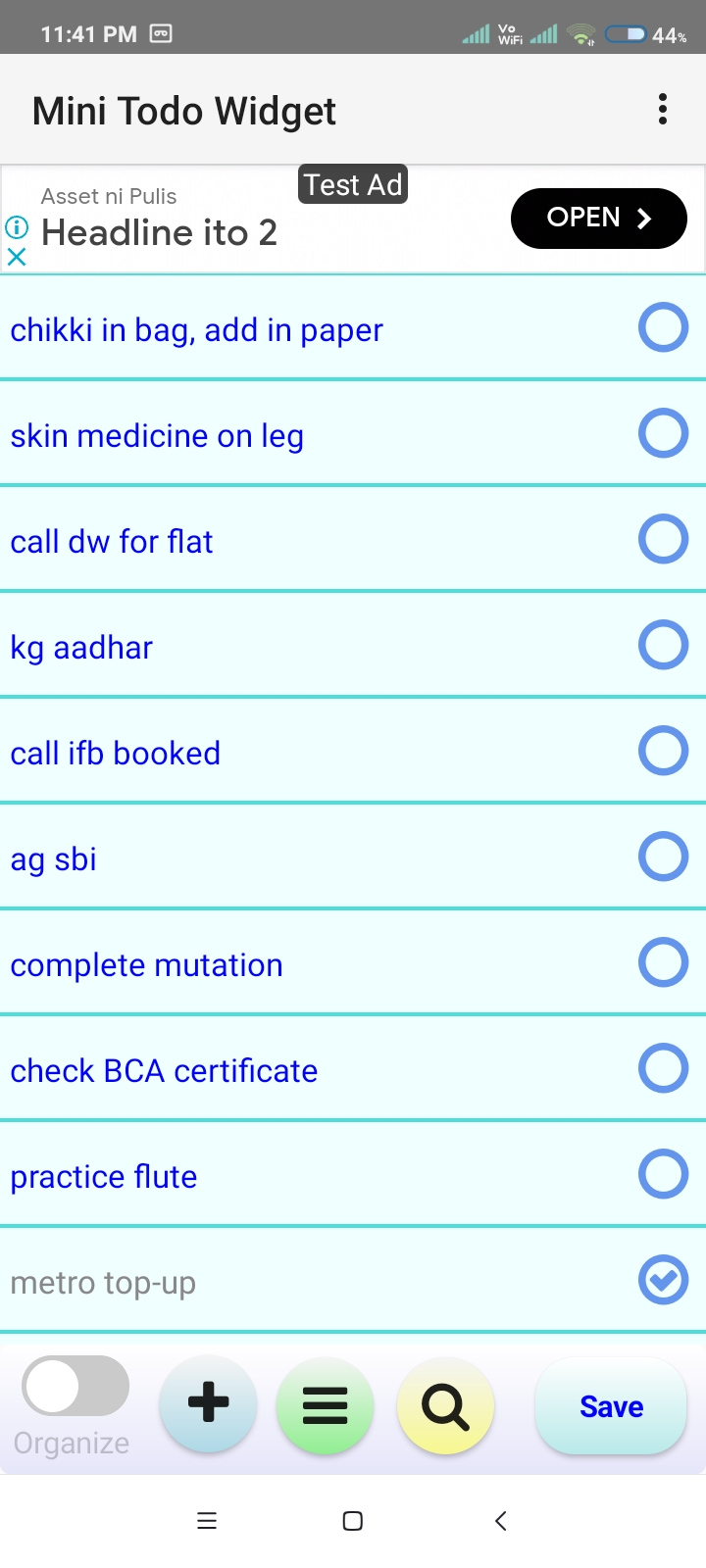Go back using system navigation

[500, 1521]
